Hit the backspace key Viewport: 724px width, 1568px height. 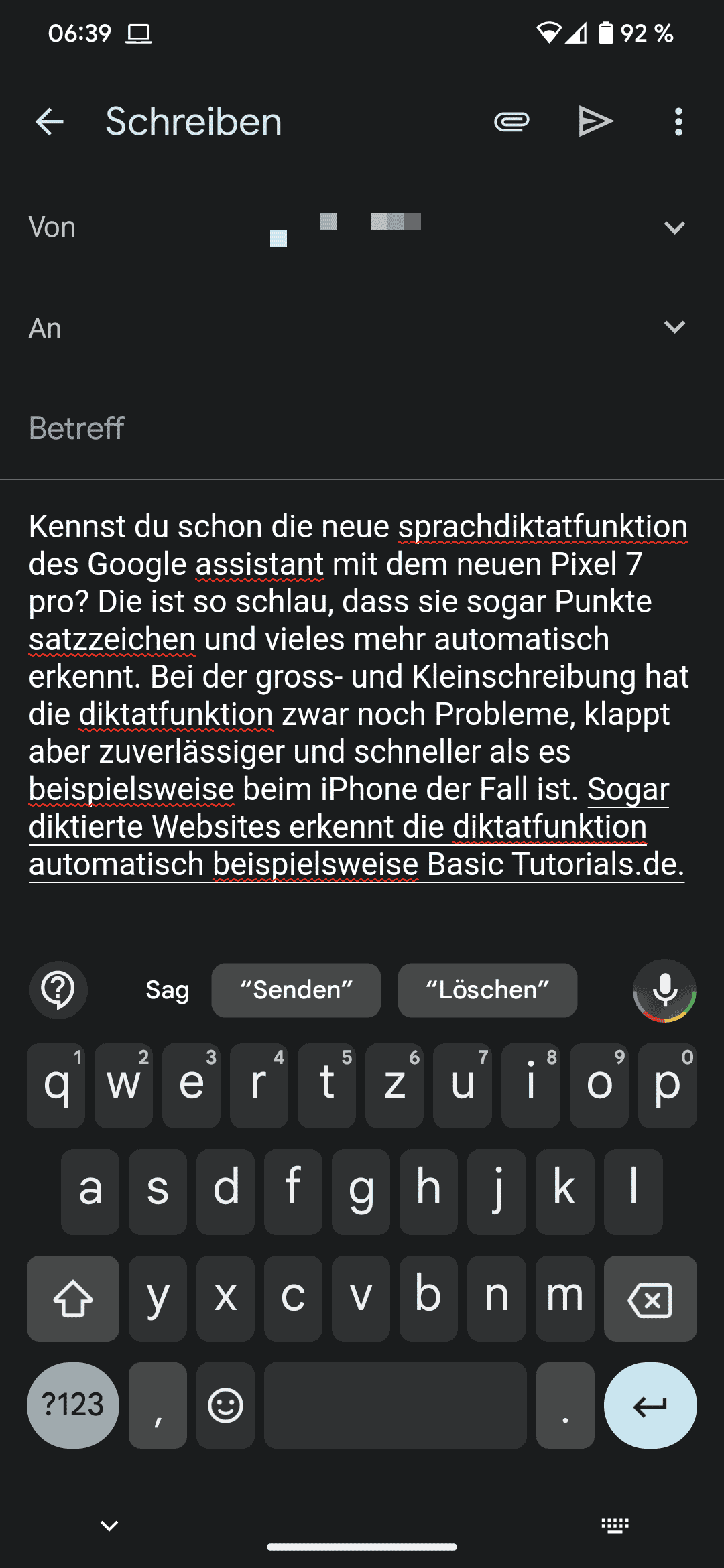pyautogui.click(x=650, y=1299)
